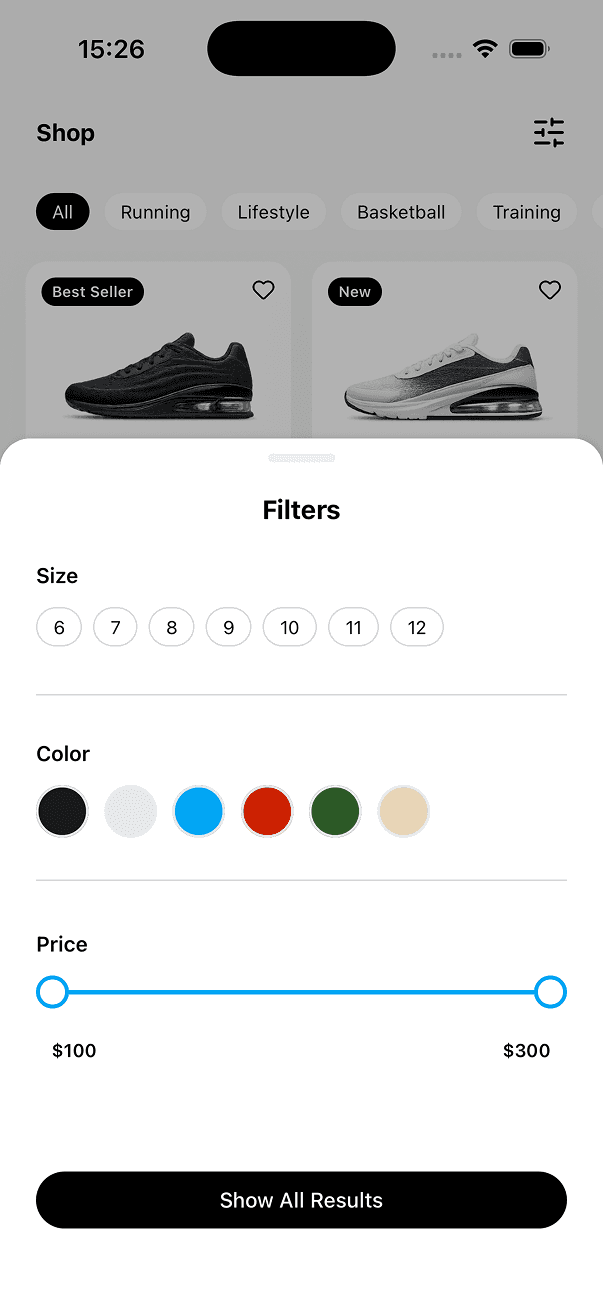Select shoe size 10
This screenshot has width=603, height=1311.
tap(289, 628)
